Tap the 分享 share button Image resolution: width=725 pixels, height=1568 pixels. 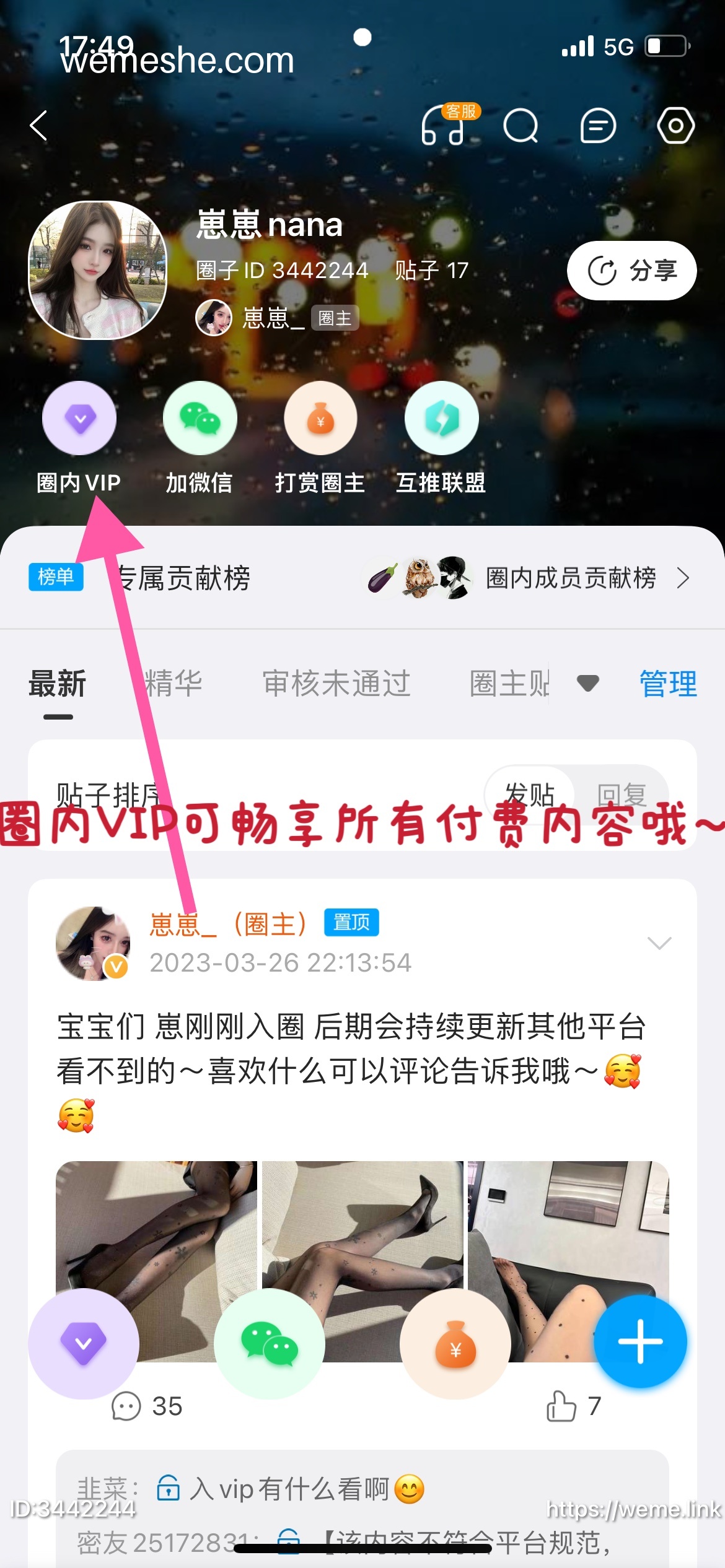pyautogui.click(x=631, y=271)
